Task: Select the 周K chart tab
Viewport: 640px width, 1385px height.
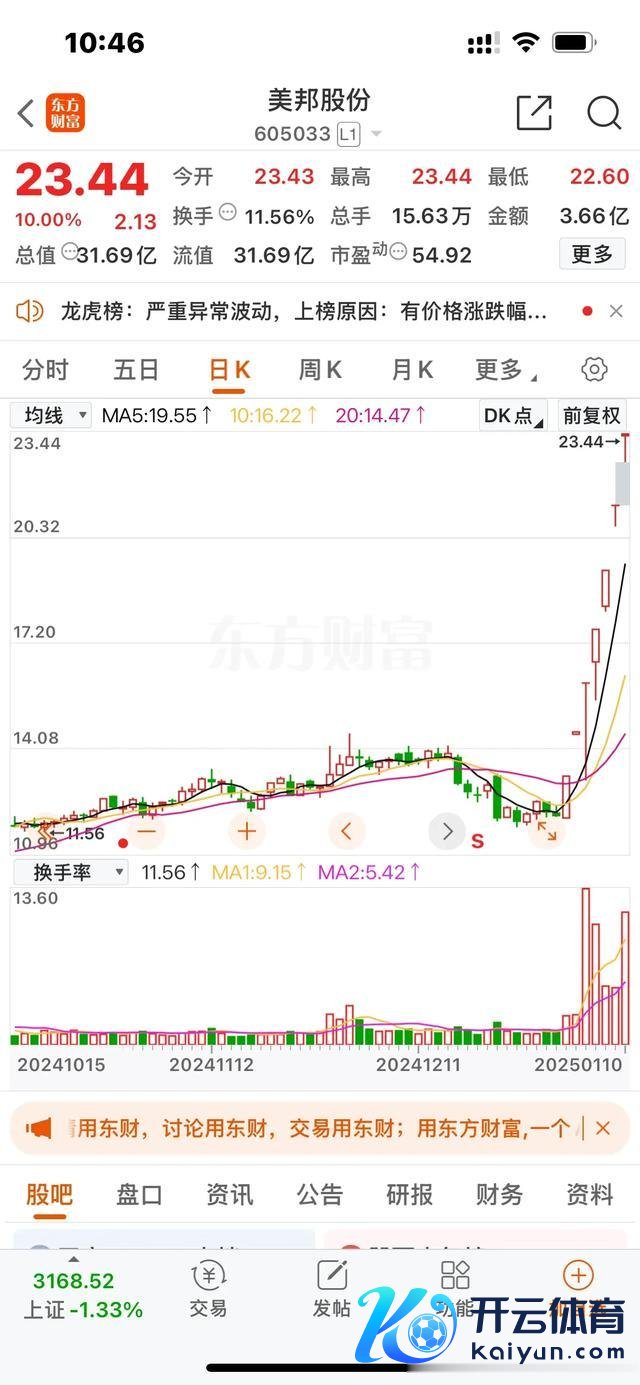Action: (320, 370)
